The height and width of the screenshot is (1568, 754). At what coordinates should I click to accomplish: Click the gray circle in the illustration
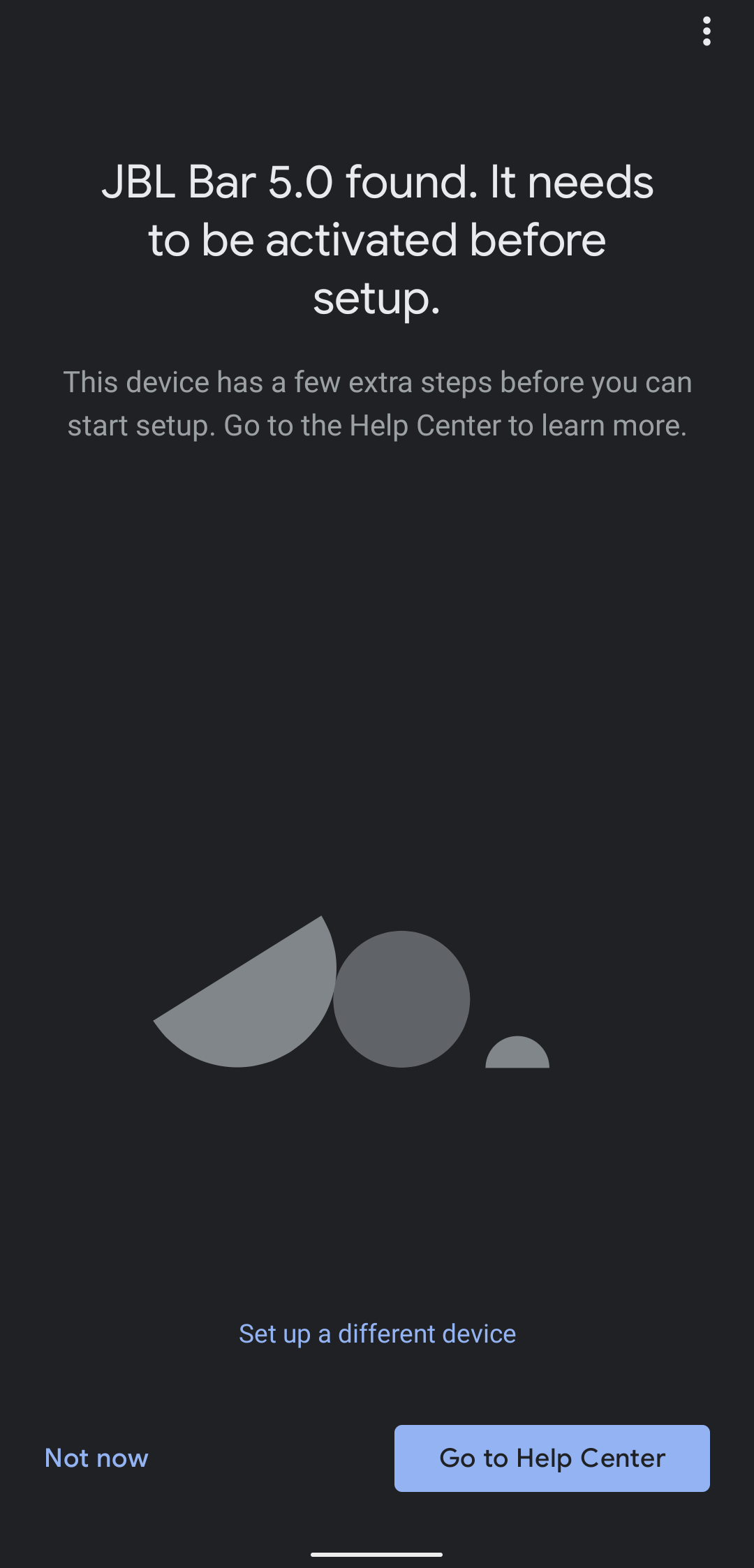point(403,999)
